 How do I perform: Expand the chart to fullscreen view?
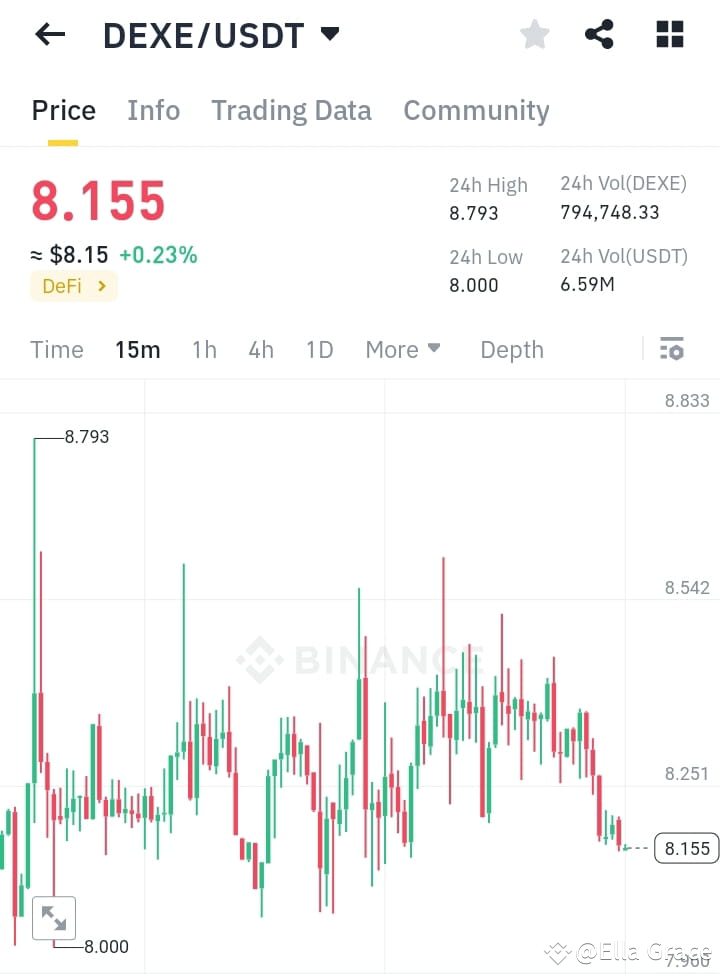tap(54, 917)
